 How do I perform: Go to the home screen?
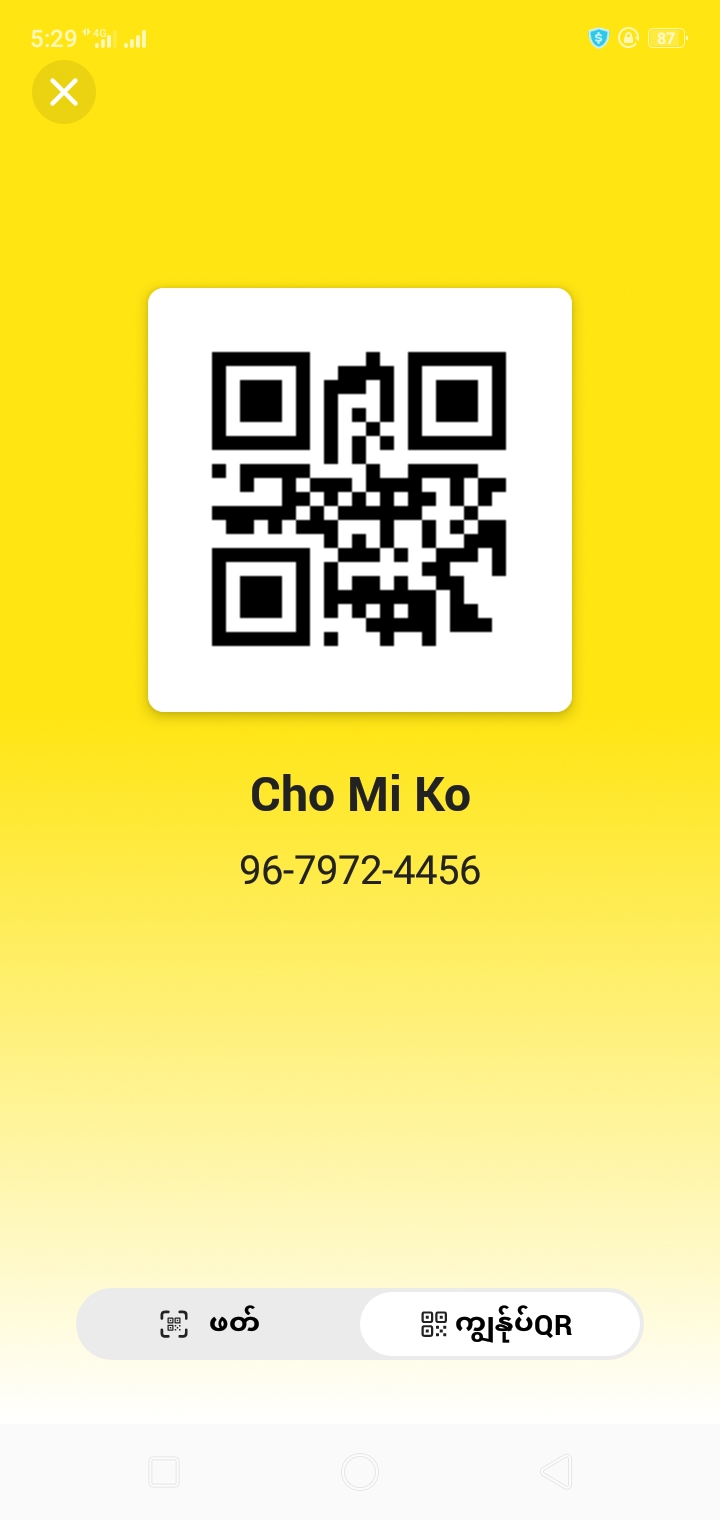[360, 1472]
